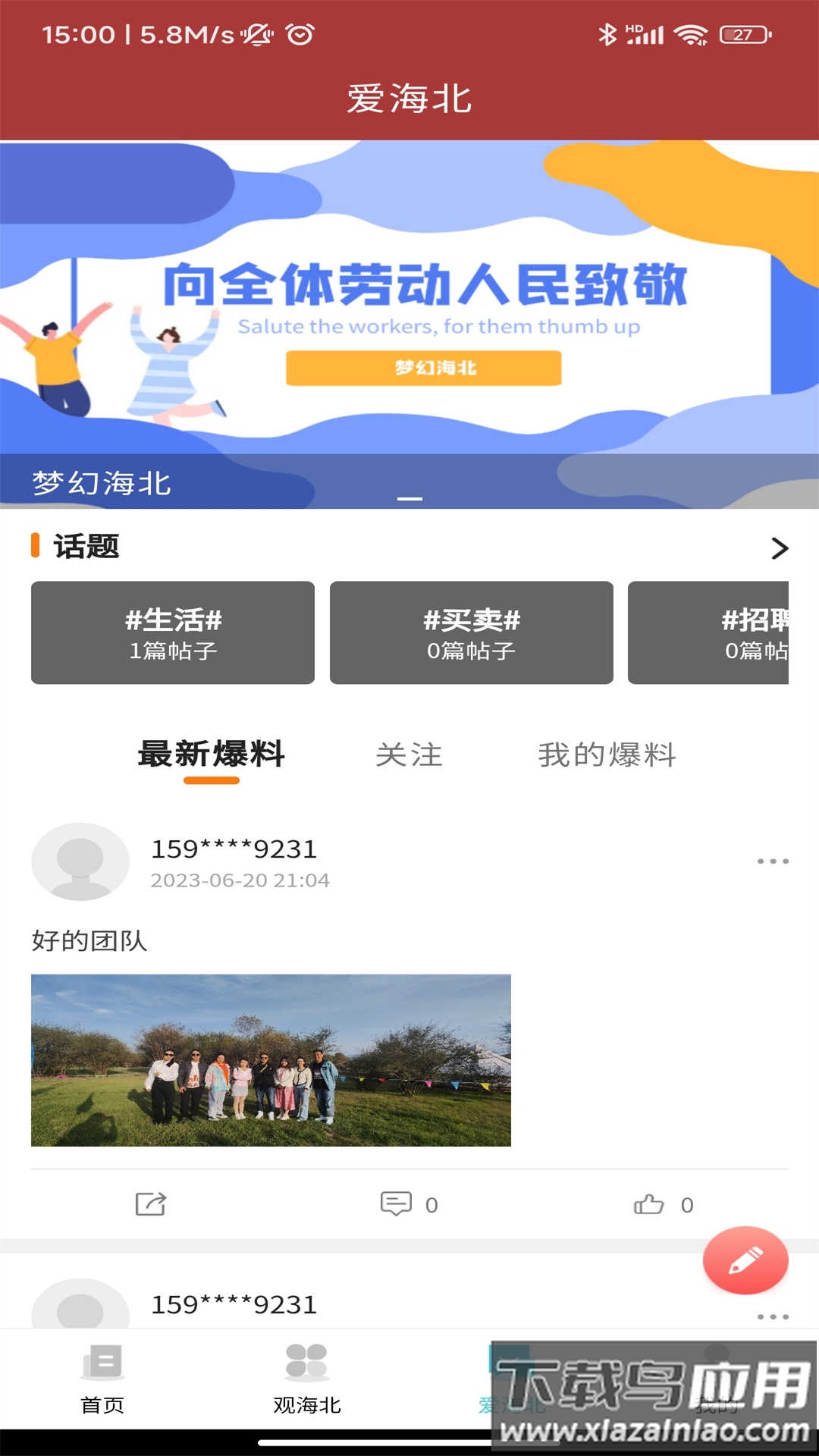Open the #买卖# topic card
Image resolution: width=819 pixels, height=1456 pixels.
click(471, 633)
